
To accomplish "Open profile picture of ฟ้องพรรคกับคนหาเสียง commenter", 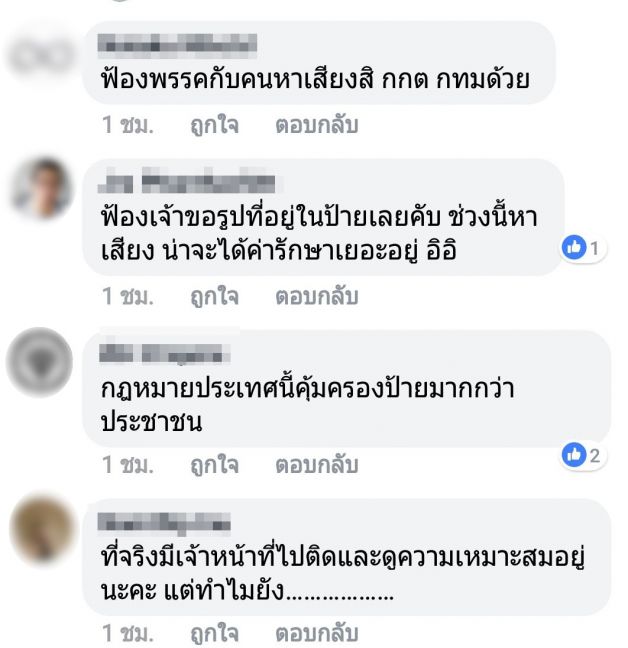I will [41, 58].
